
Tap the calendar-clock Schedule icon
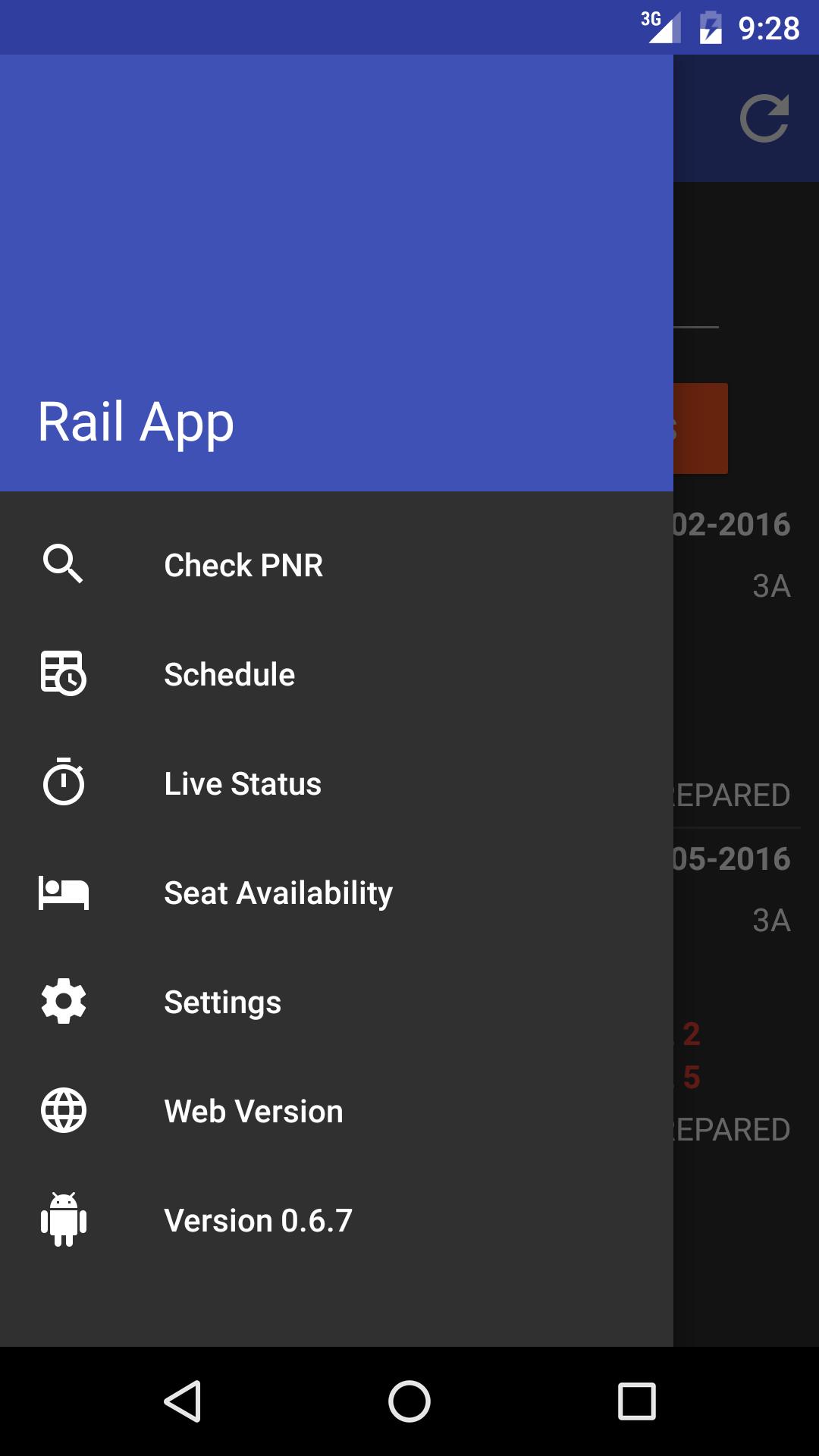64,673
